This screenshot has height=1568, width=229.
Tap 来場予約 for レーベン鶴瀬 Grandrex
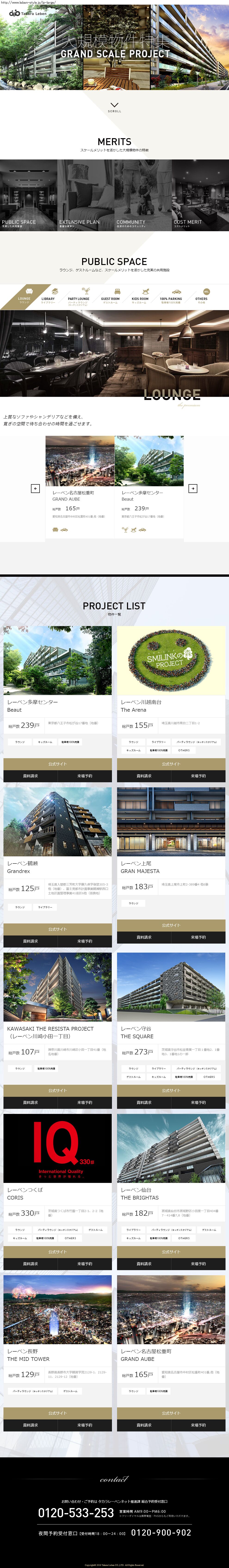click(x=85, y=941)
